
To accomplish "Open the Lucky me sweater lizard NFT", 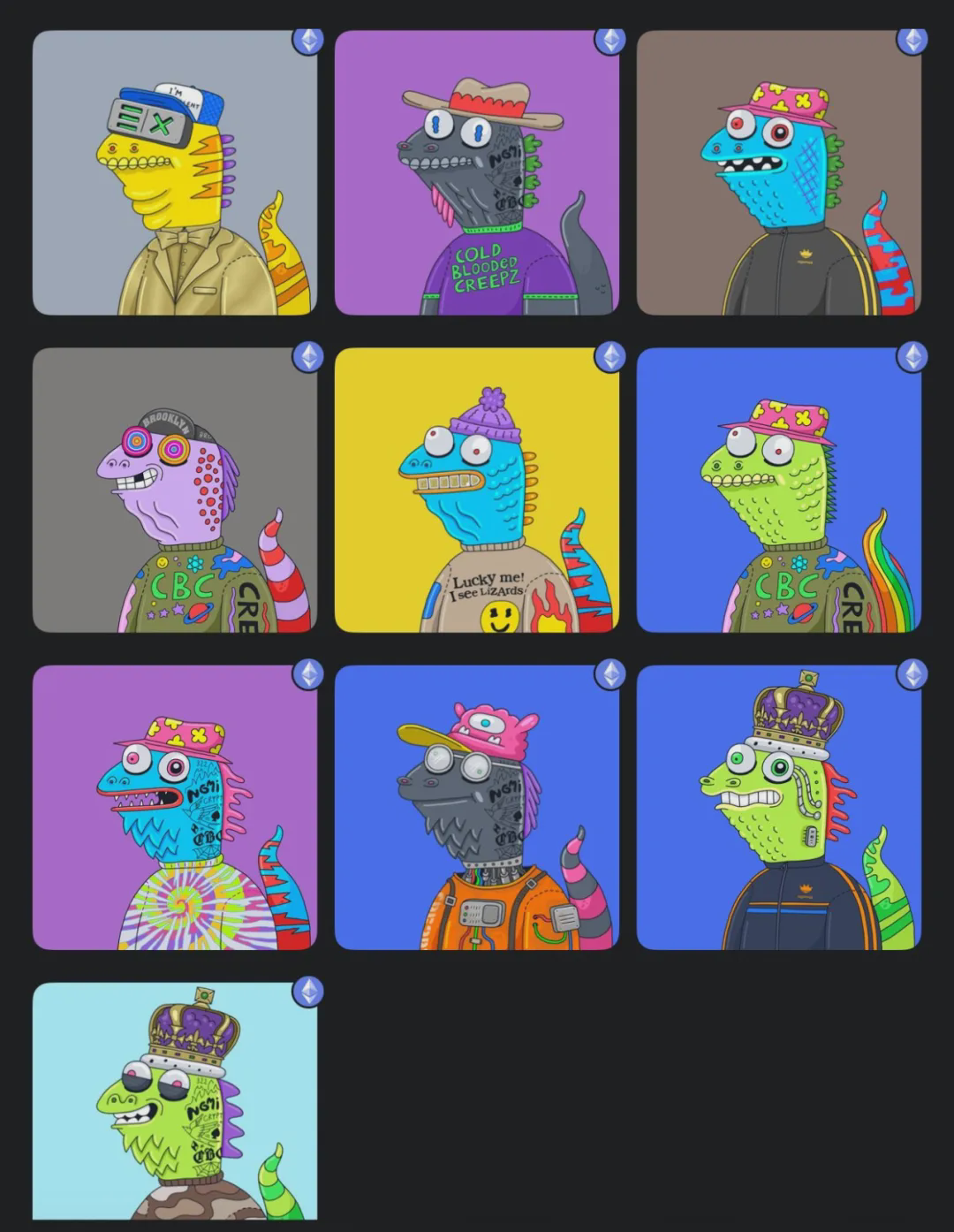I will [x=477, y=491].
